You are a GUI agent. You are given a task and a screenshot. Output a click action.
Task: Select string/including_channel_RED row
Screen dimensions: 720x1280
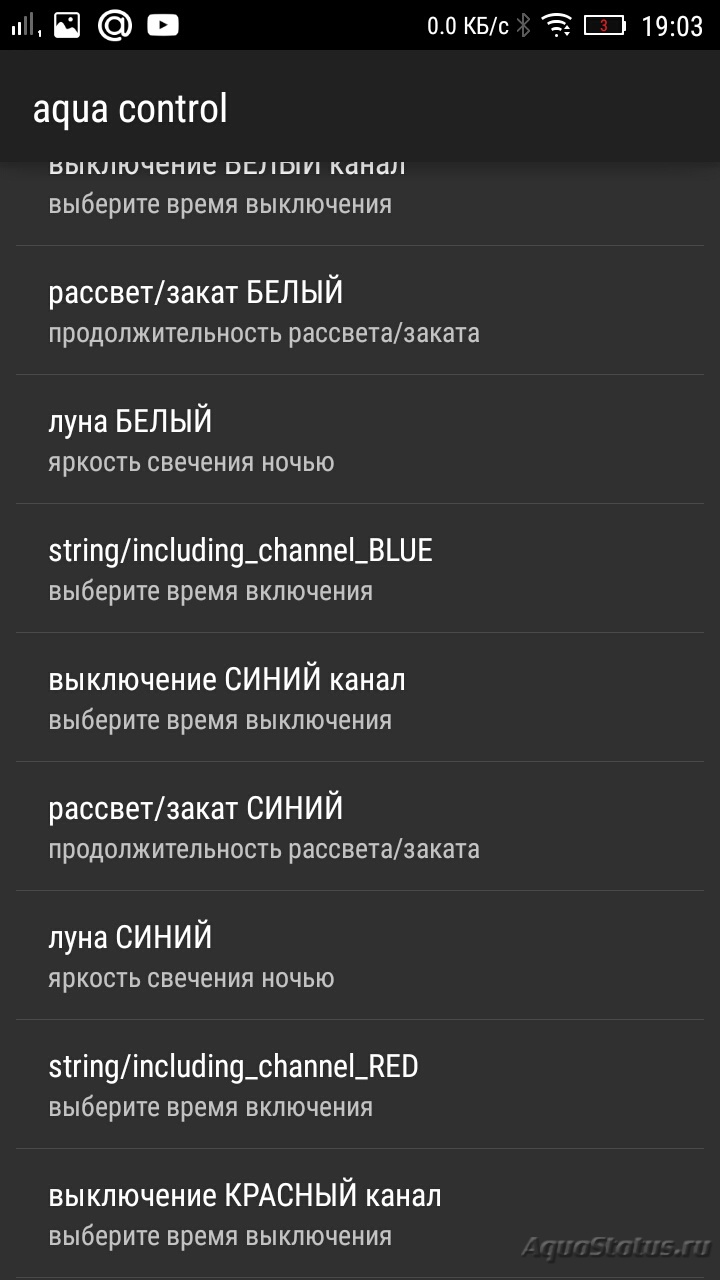click(x=360, y=1085)
